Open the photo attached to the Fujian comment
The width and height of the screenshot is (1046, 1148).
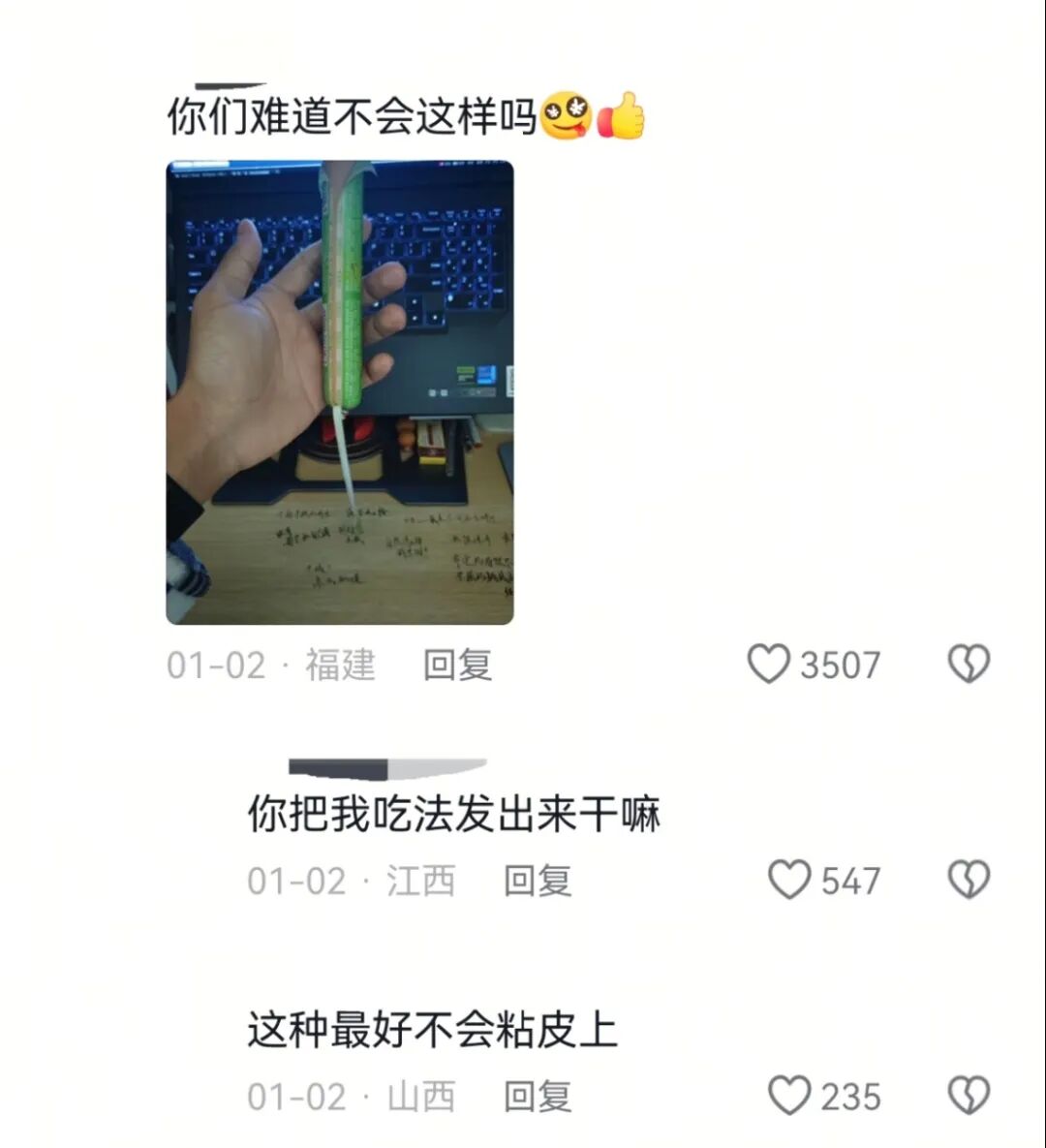click(x=340, y=391)
